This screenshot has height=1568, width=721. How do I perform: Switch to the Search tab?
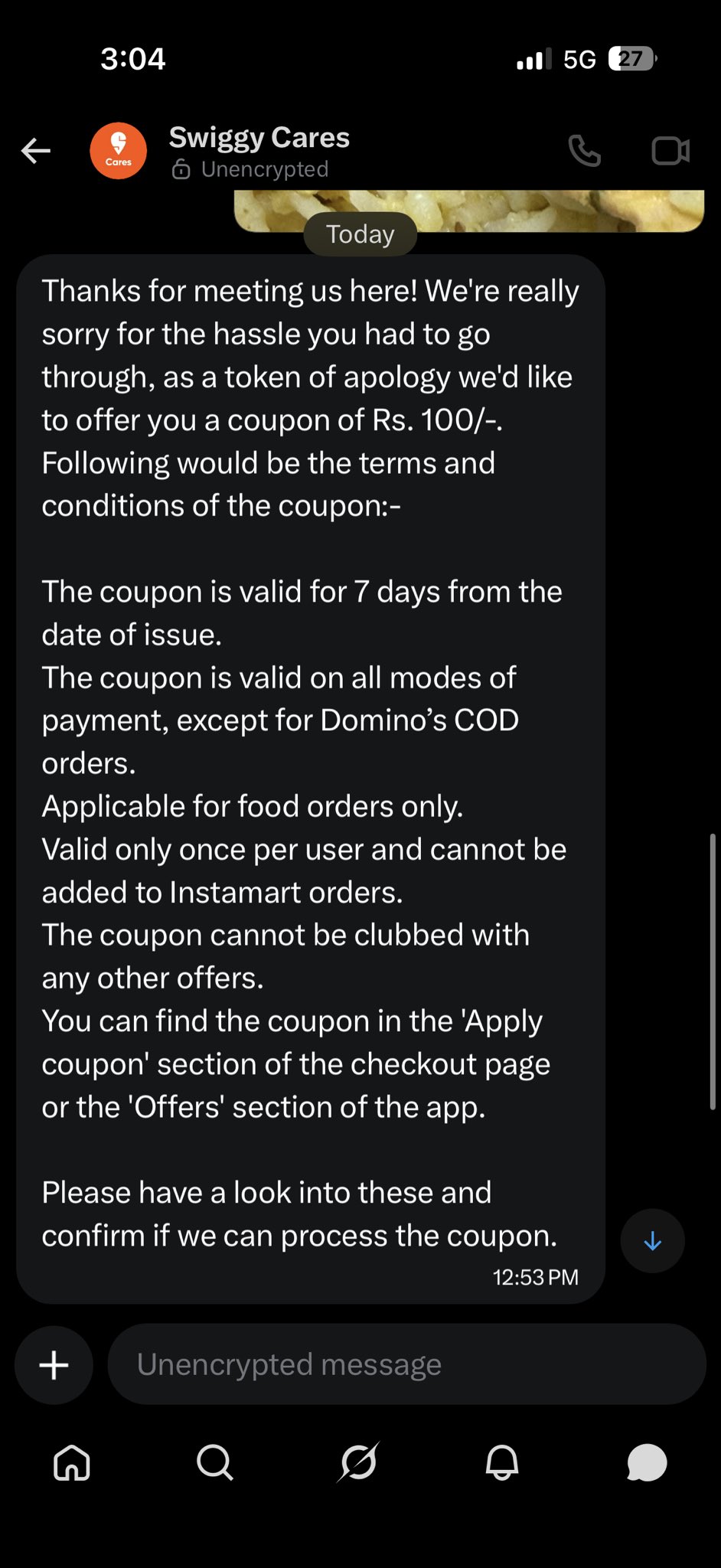pyautogui.click(x=215, y=1463)
